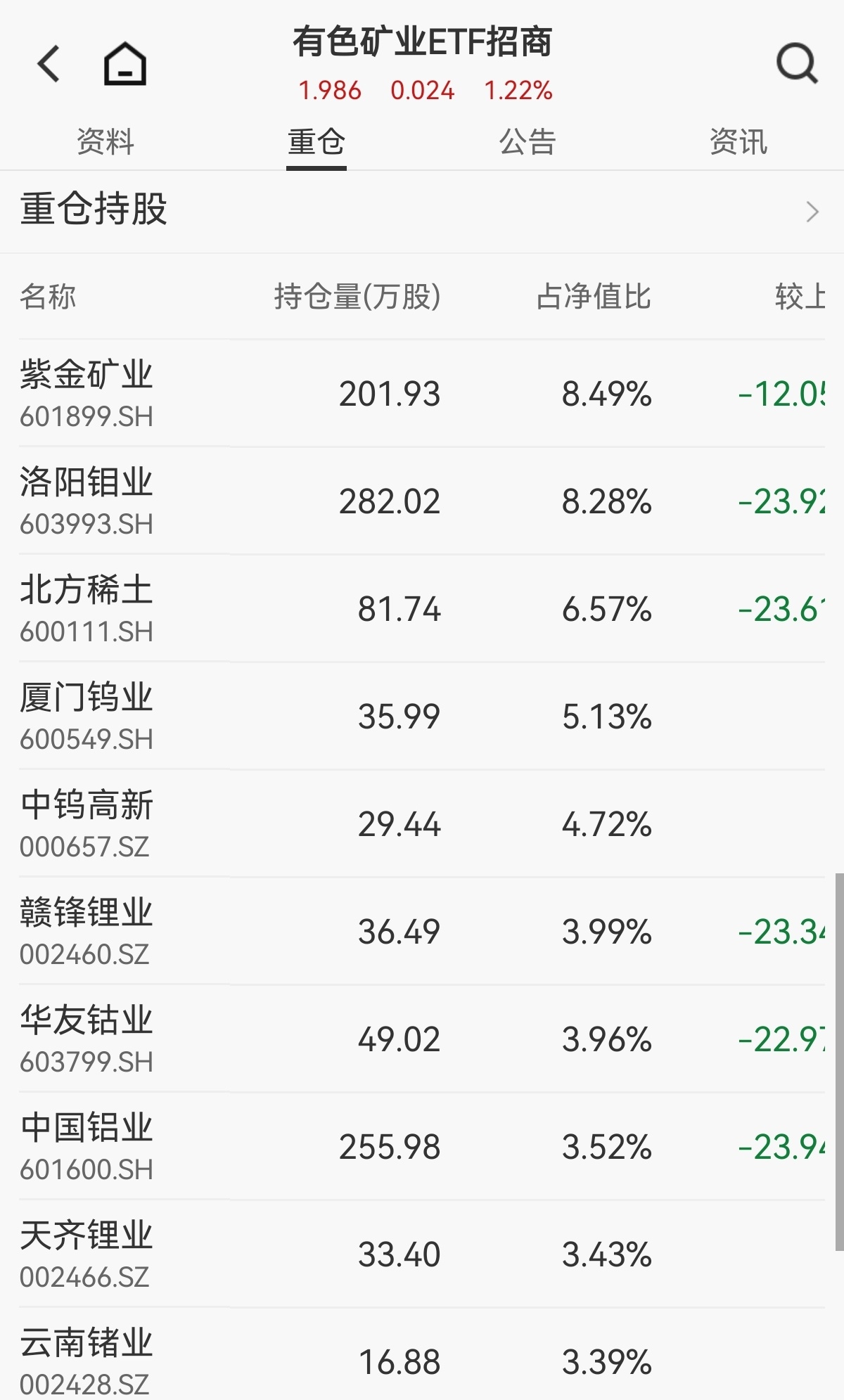Image resolution: width=844 pixels, height=1400 pixels.
Task: Open 洛阳钼业 stock row
Action: (422, 501)
